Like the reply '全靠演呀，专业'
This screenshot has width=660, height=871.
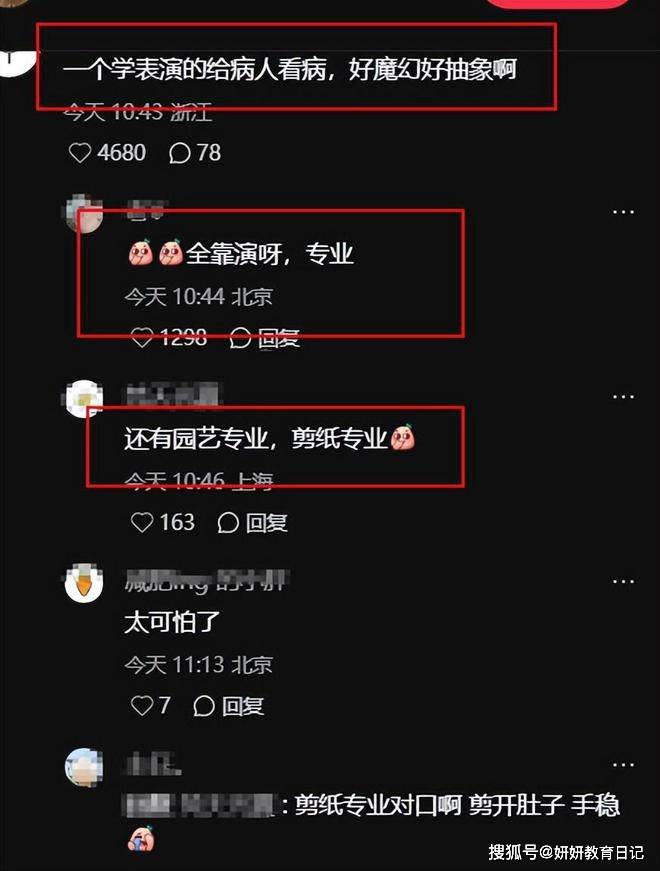point(143,338)
